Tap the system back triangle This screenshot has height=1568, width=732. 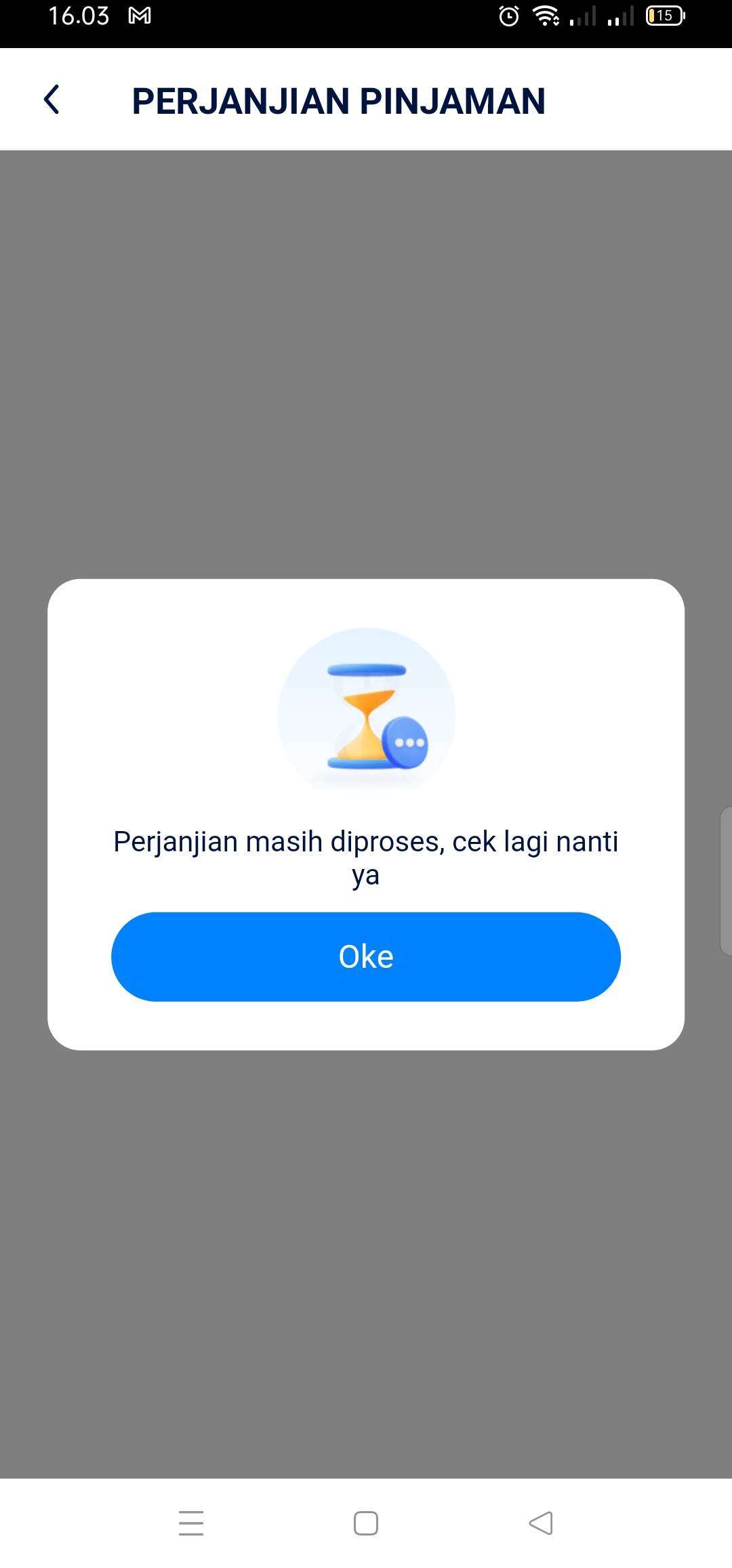tap(541, 1523)
